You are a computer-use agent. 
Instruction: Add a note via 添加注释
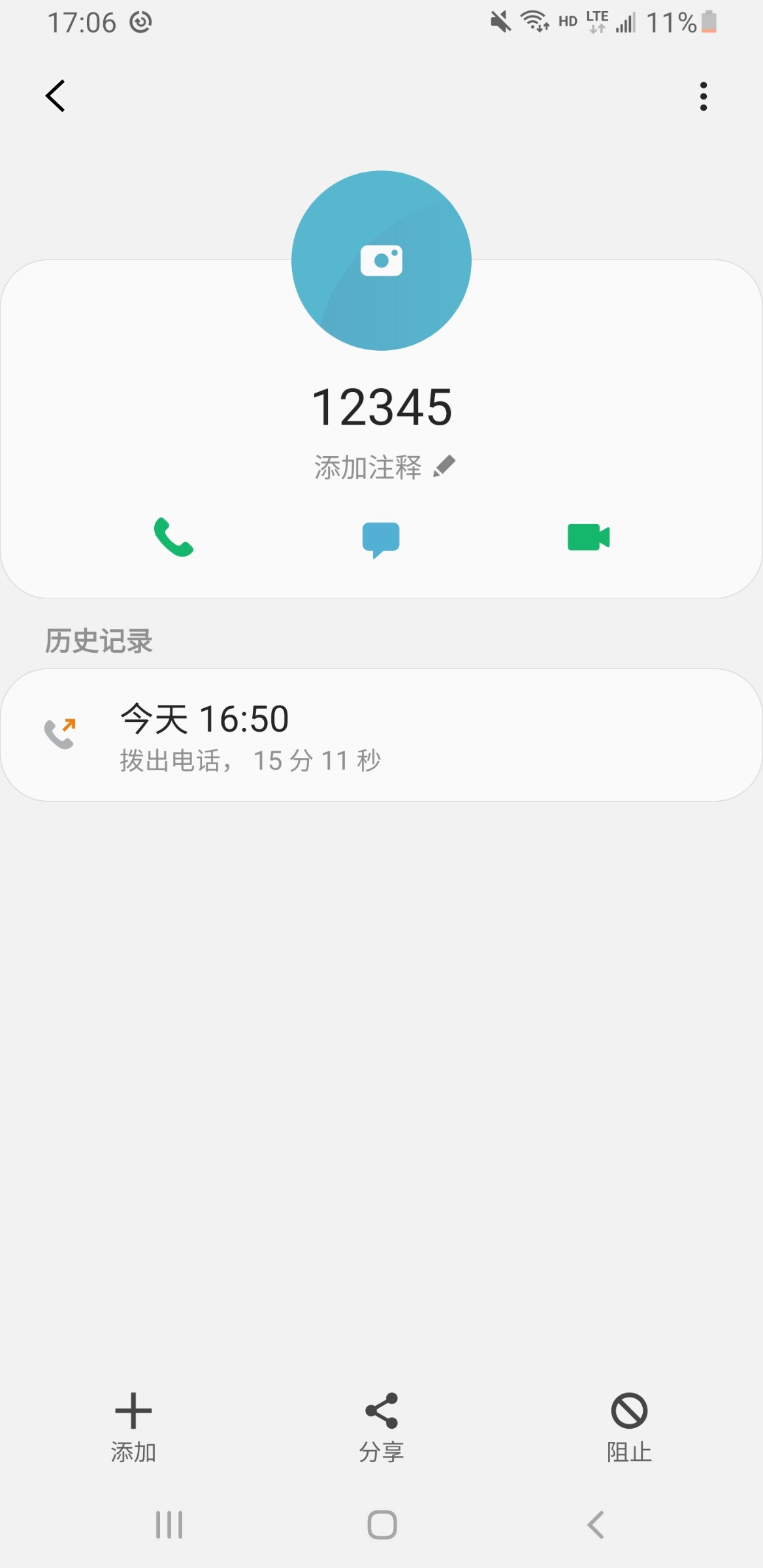pyautogui.click(x=385, y=467)
